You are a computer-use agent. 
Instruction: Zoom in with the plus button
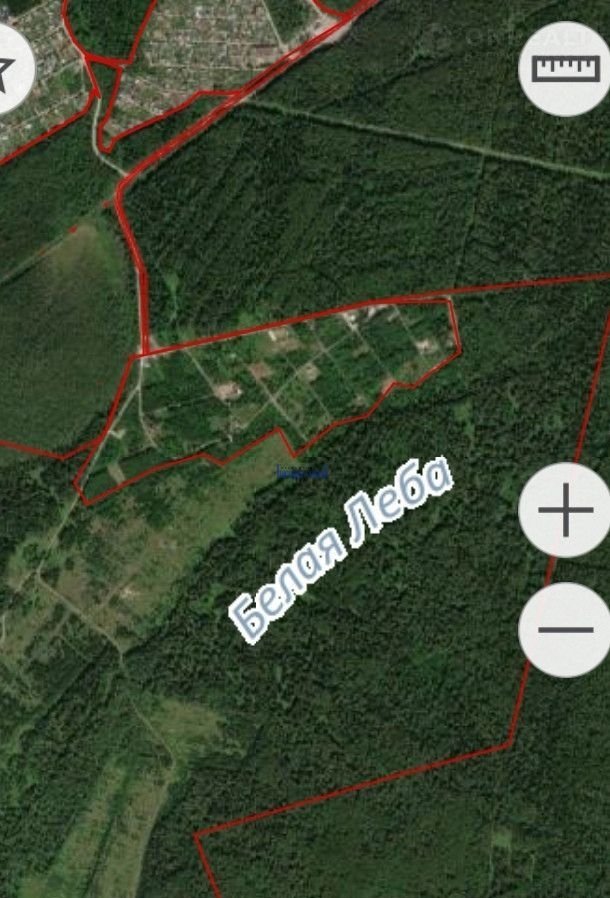[565, 510]
